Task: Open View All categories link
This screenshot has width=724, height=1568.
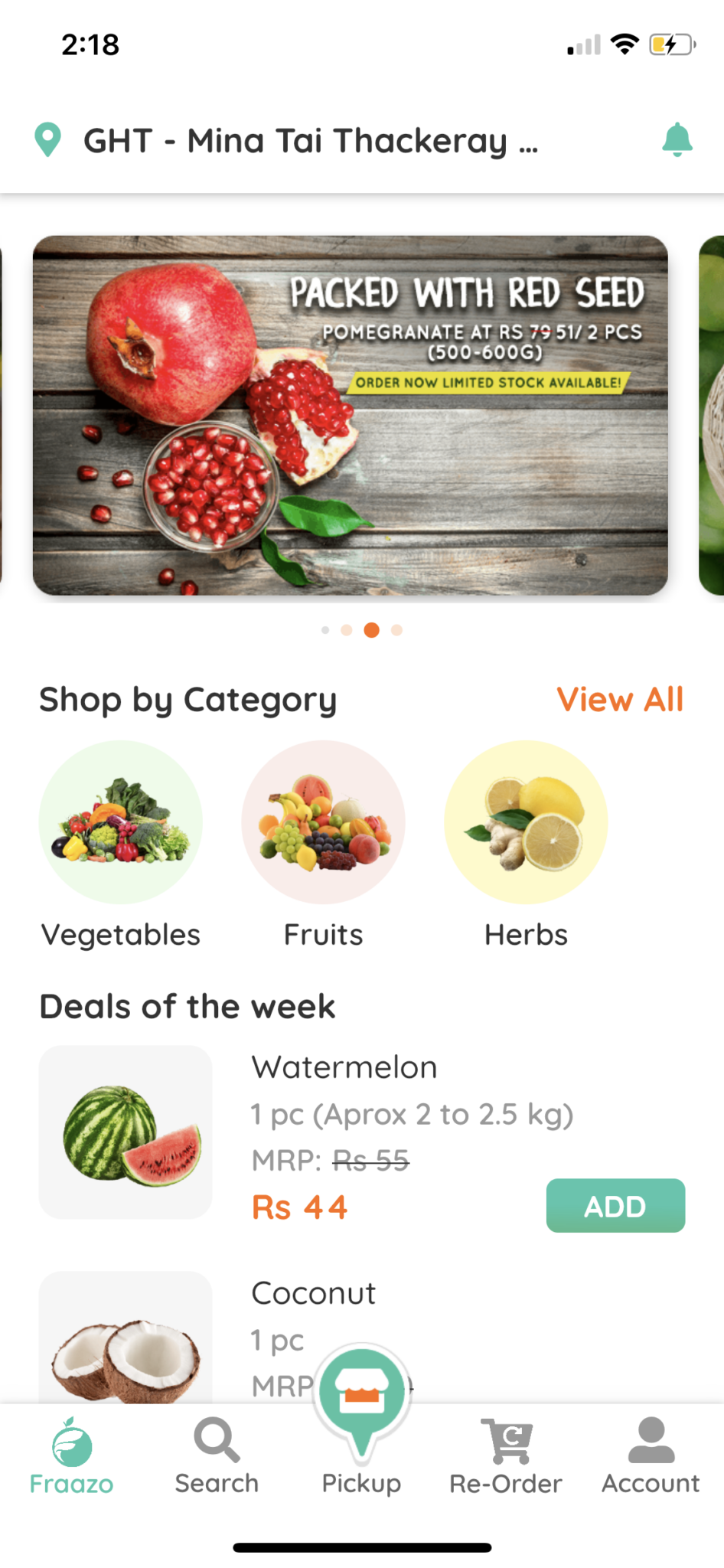Action: (x=620, y=699)
